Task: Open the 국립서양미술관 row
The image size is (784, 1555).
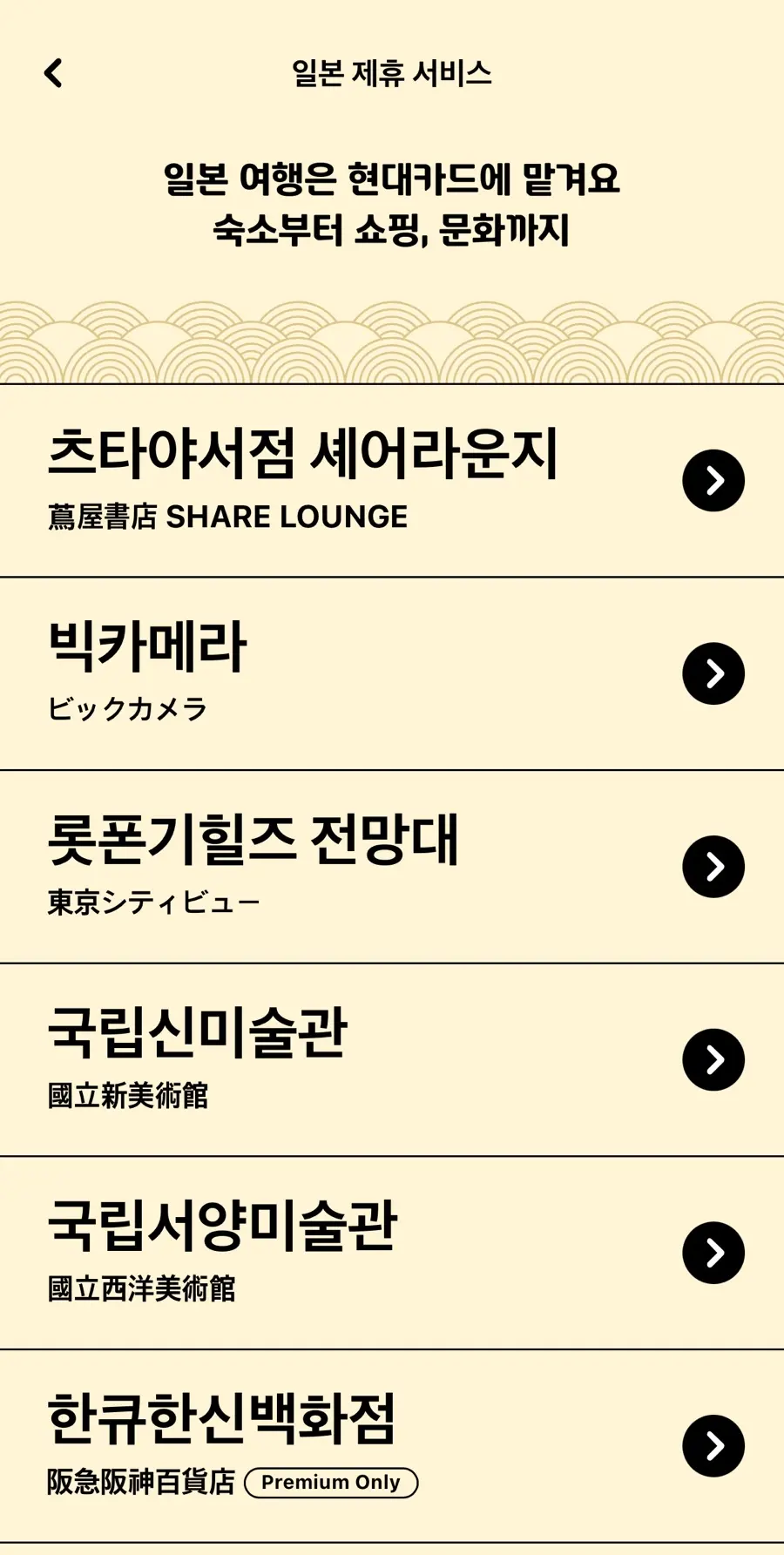Action: click(392, 1254)
